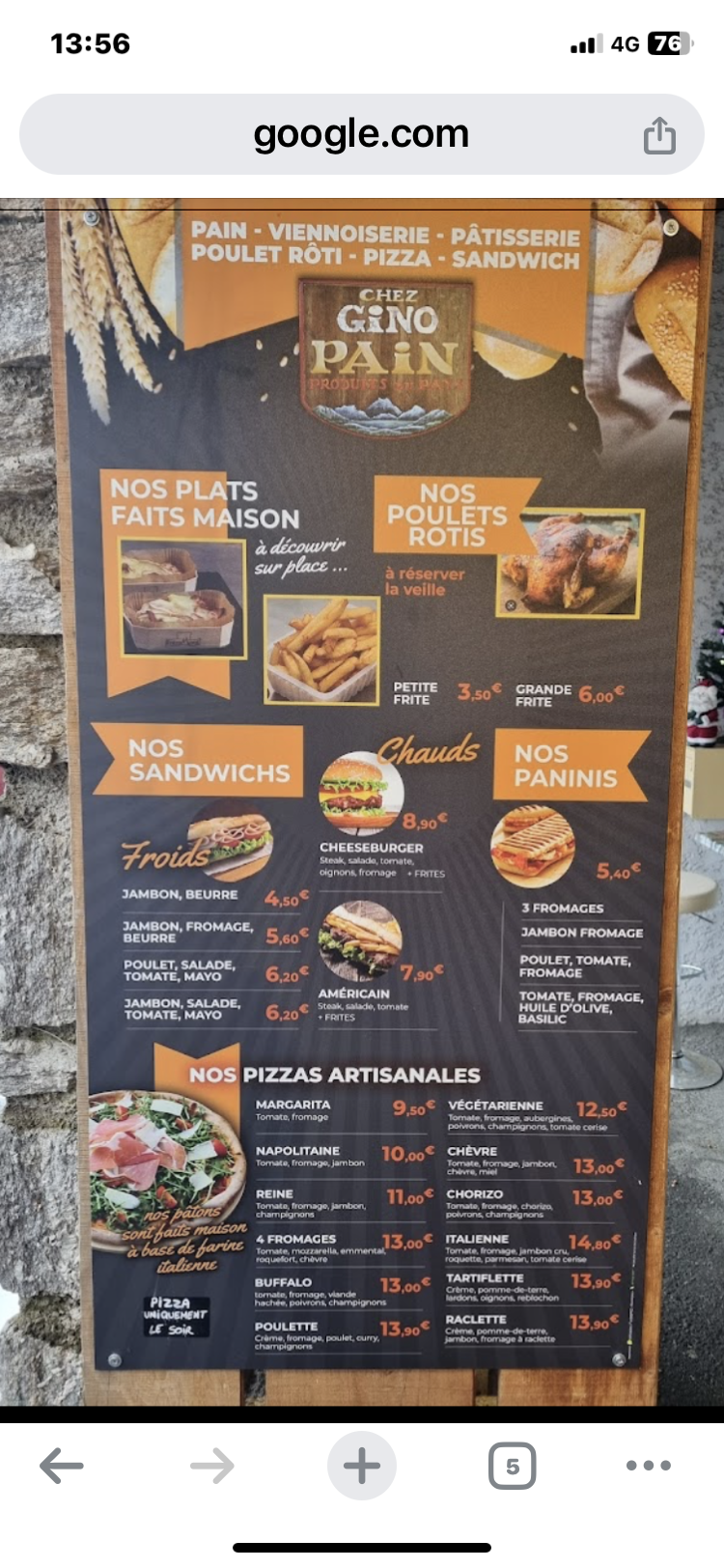Share this page from the address bar
724x1568 pixels.
pyautogui.click(x=659, y=134)
